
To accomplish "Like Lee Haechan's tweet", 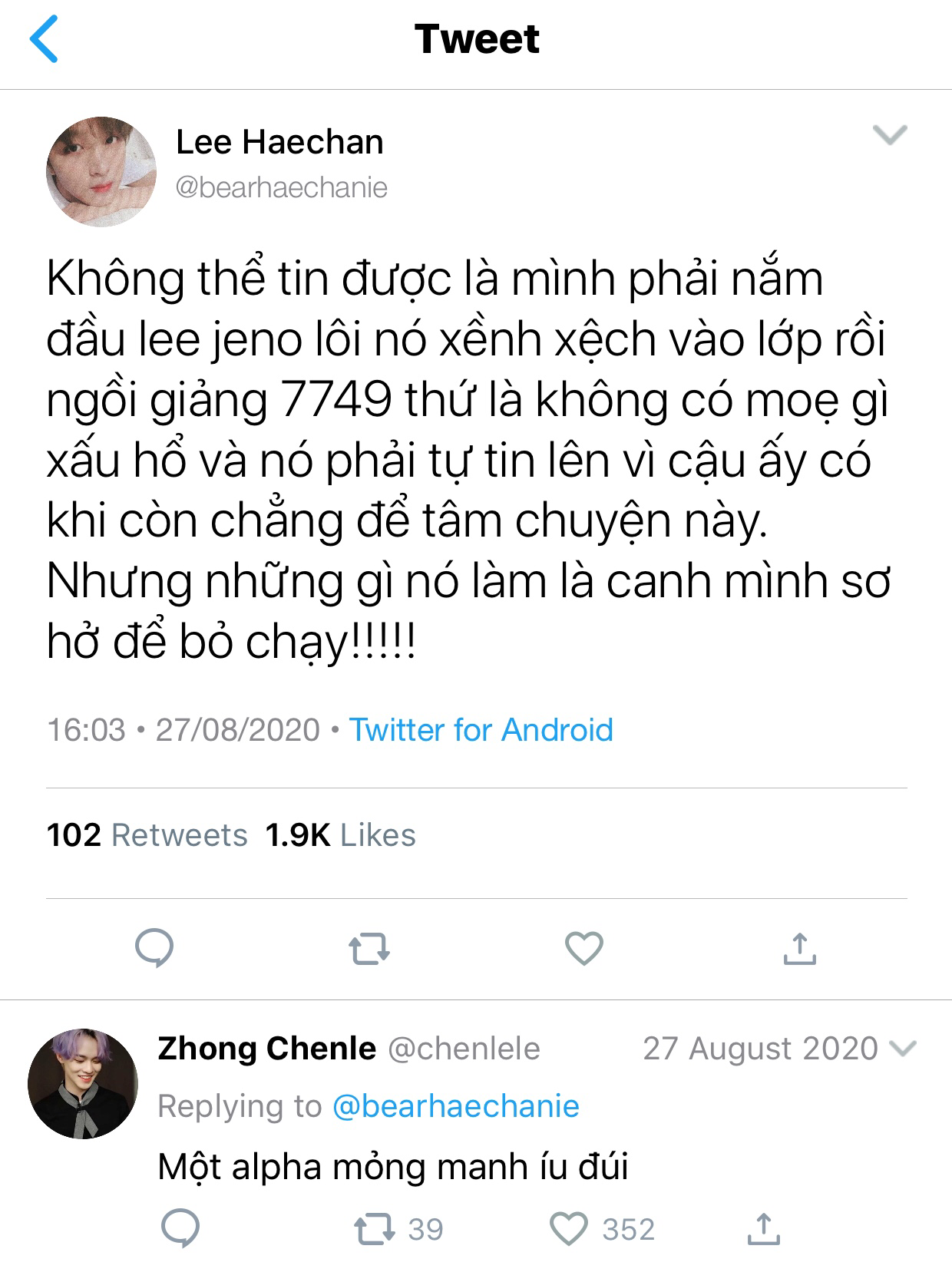I will click(x=584, y=949).
